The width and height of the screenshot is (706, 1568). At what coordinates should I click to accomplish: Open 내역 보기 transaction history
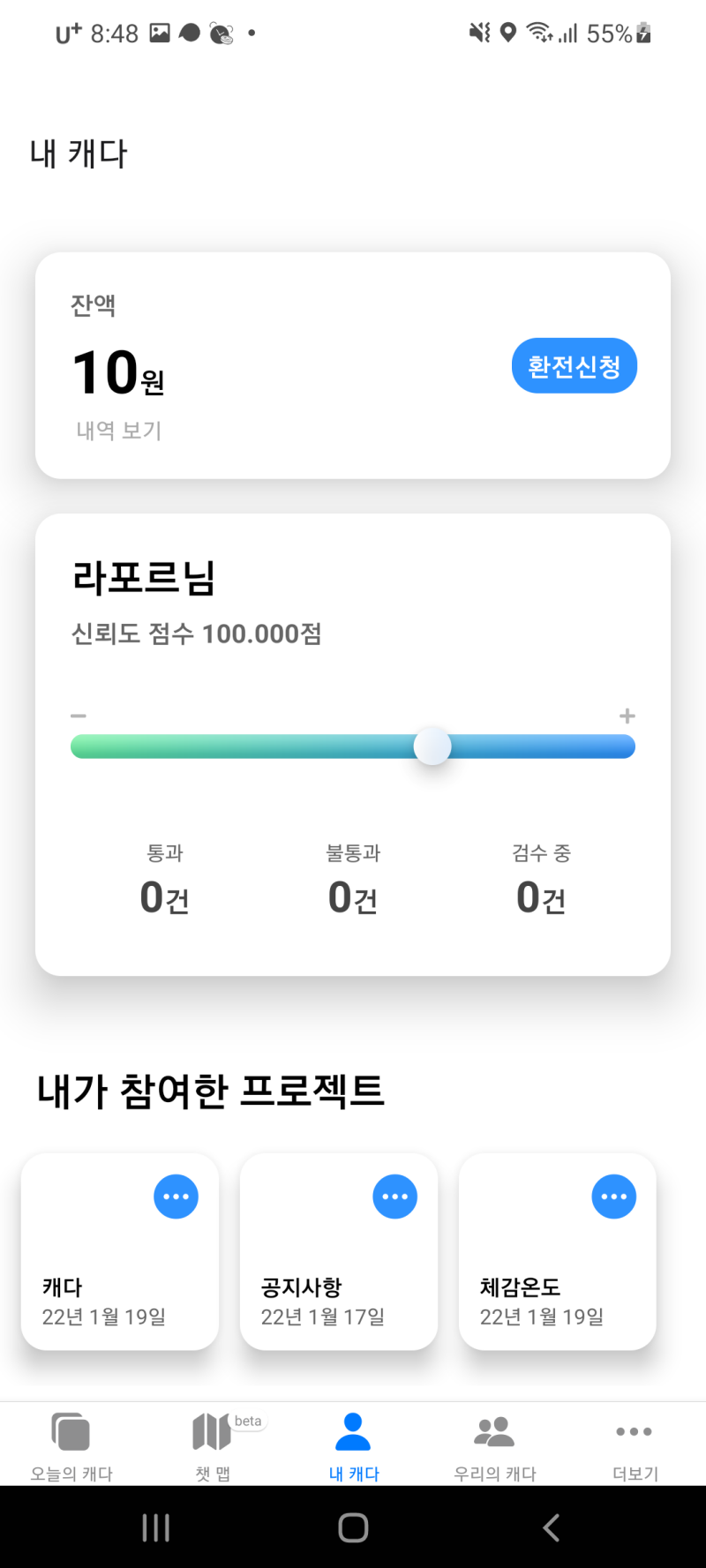pos(117,431)
